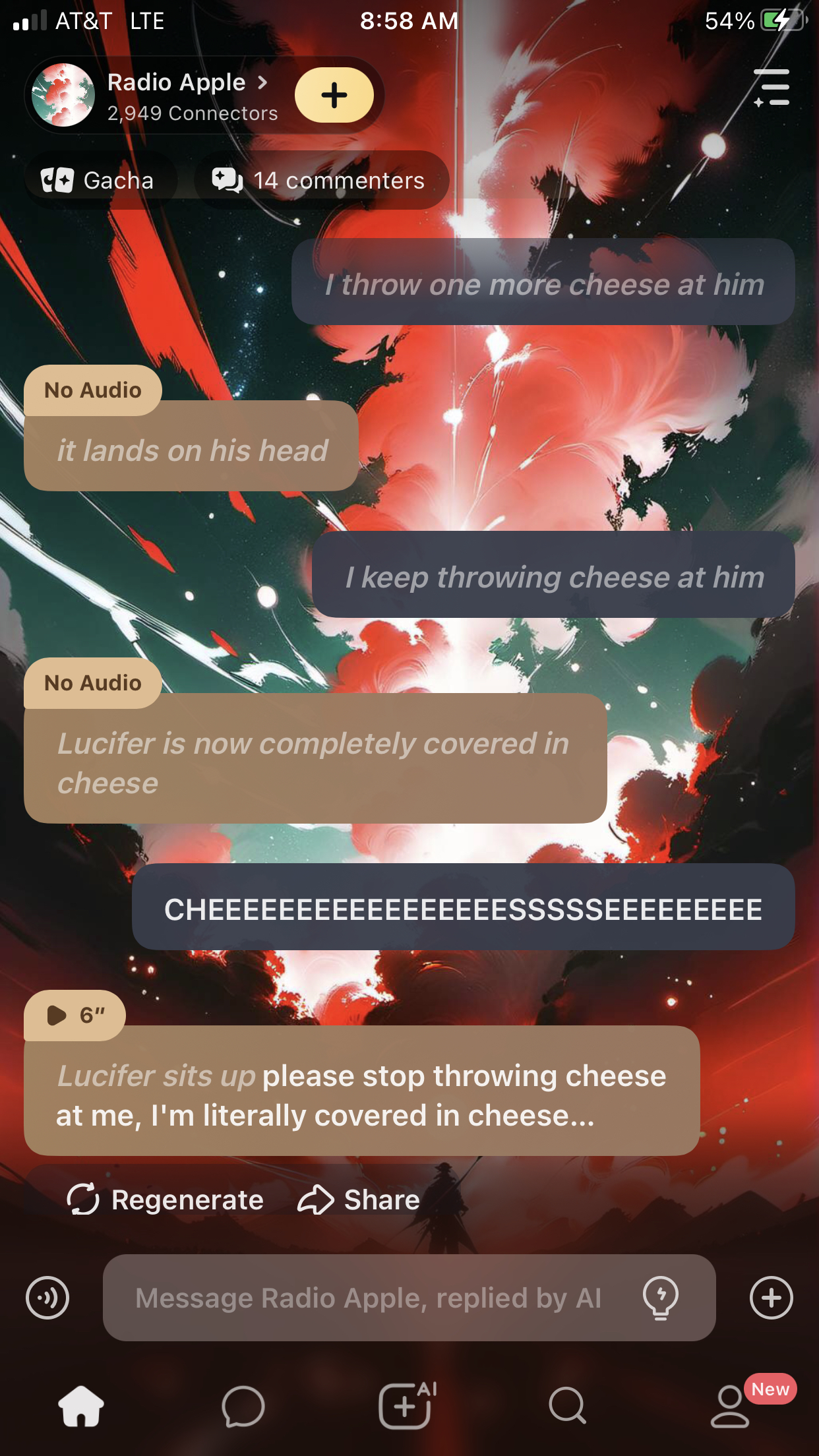The image size is (819, 1456).
Task: Open the chat options menu icon
Action: pos(772,88)
